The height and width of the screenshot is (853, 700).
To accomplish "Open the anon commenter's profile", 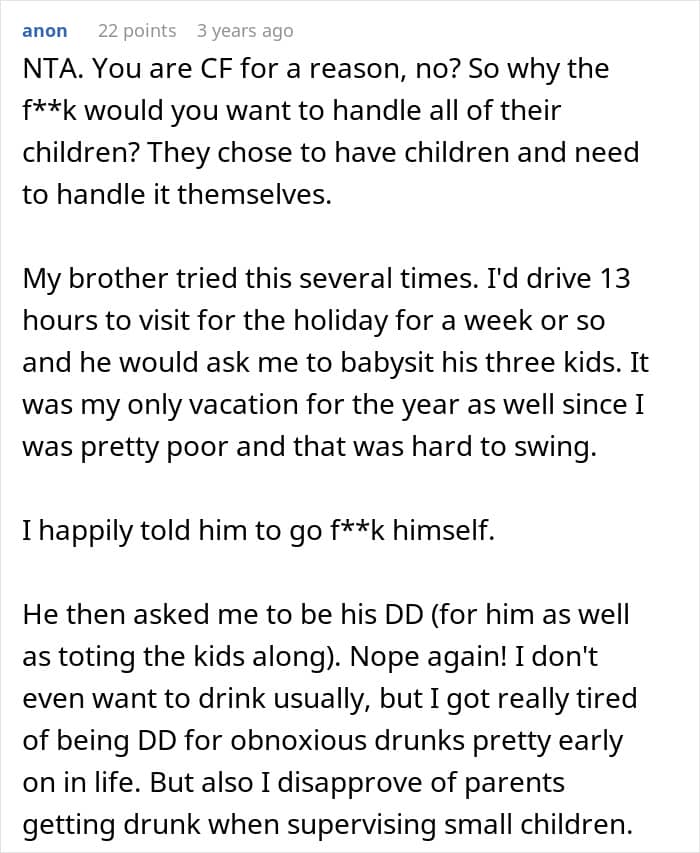I will click(45, 31).
